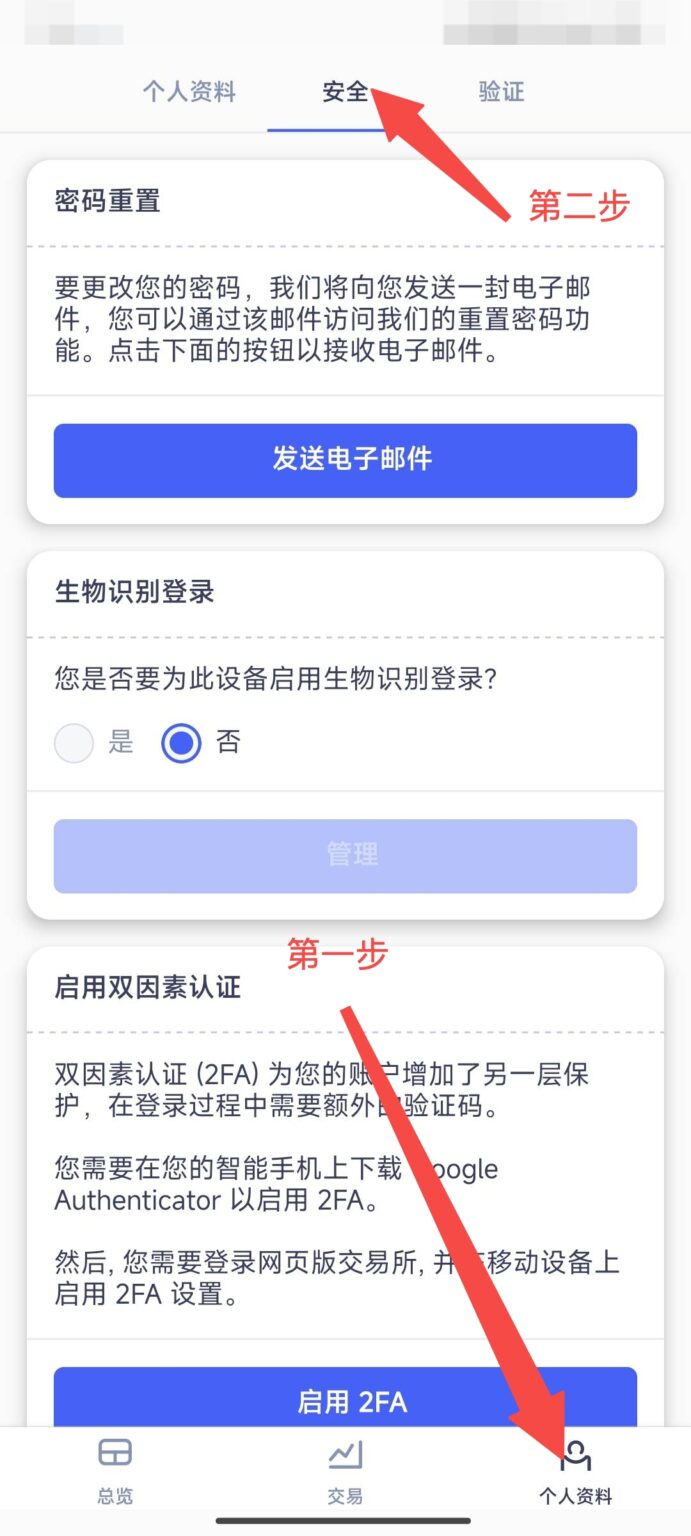The width and height of the screenshot is (691, 1536).
Task: Open 个人资料 in bottom navigation
Action: 575,1470
